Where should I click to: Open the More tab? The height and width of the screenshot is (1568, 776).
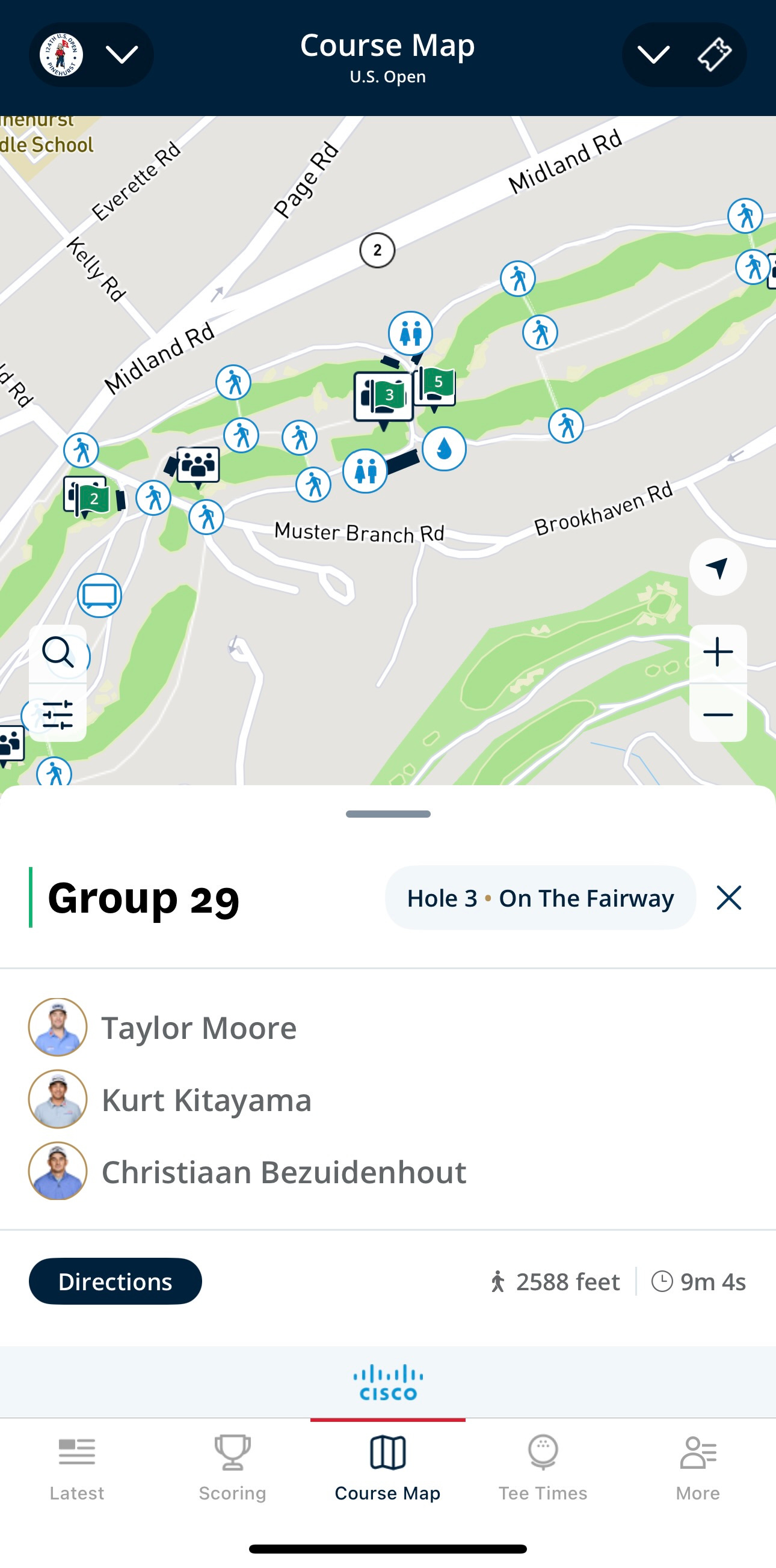click(x=697, y=1467)
